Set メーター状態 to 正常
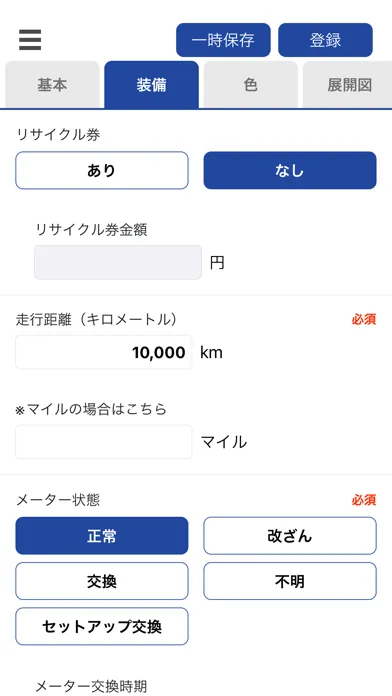The width and height of the screenshot is (392, 696). click(102, 536)
